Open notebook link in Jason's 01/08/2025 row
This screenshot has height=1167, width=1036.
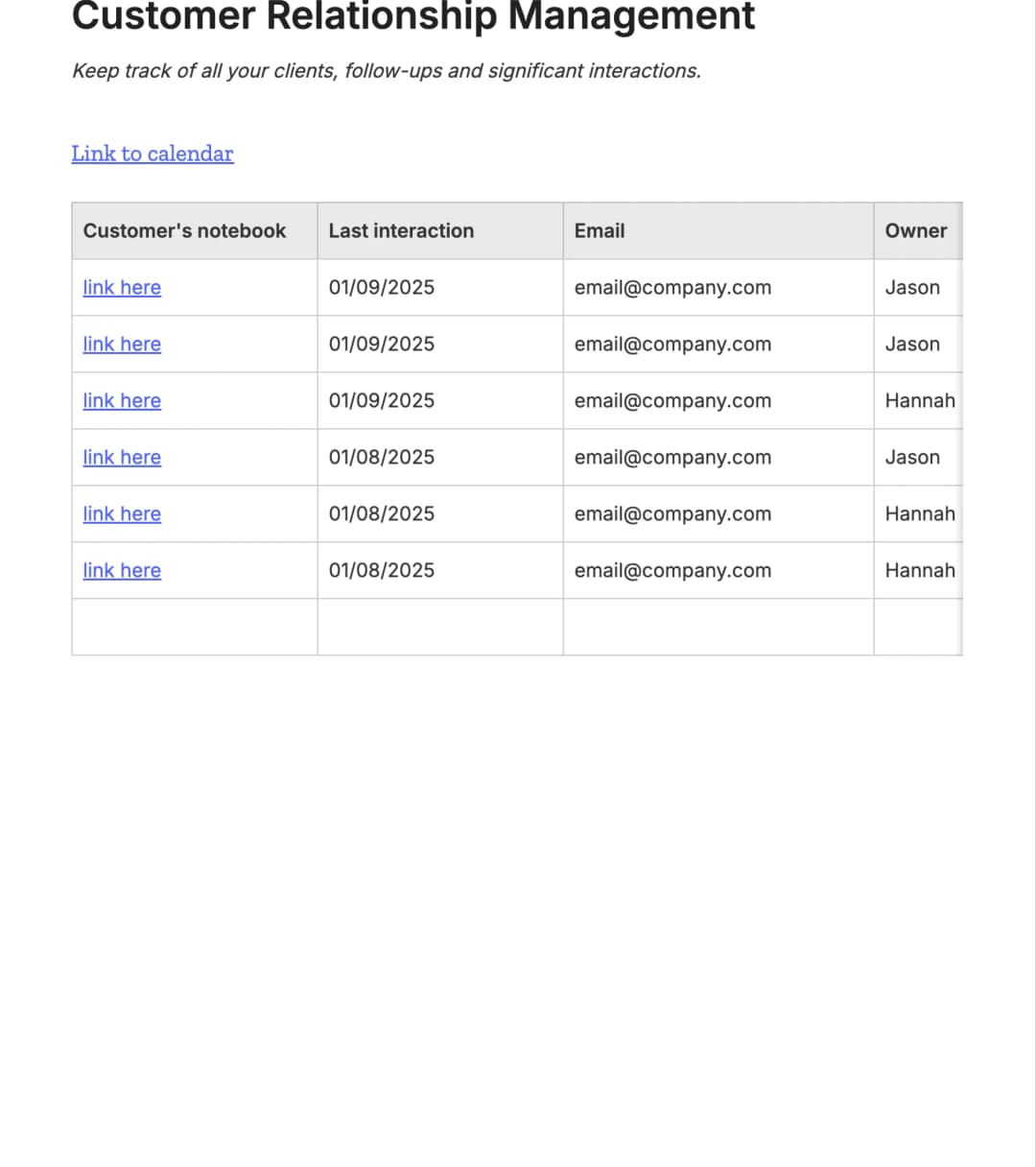point(122,458)
